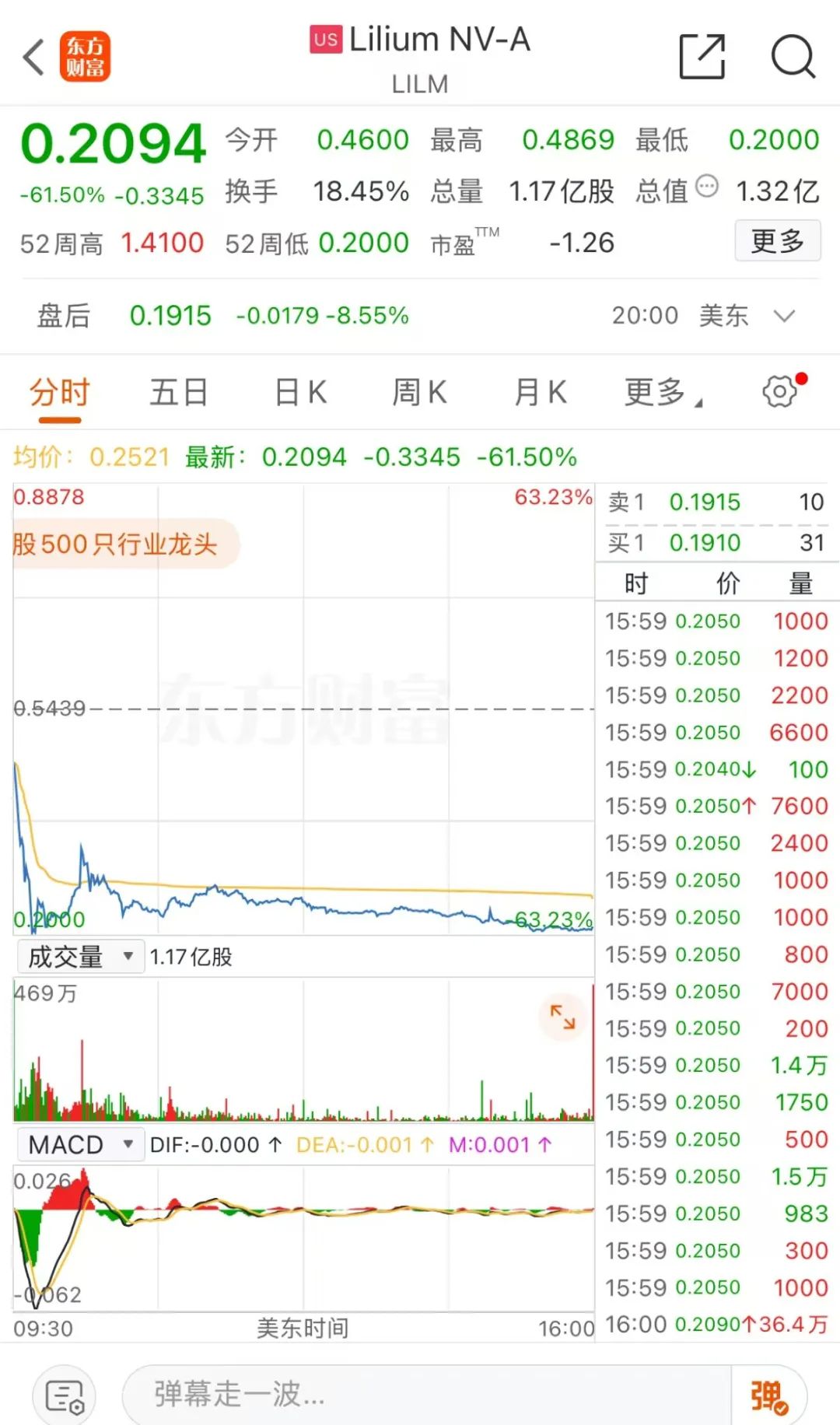Expand chart to fullscreen with arrows icon
The height and width of the screenshot is (1425, 840).
562,1016
